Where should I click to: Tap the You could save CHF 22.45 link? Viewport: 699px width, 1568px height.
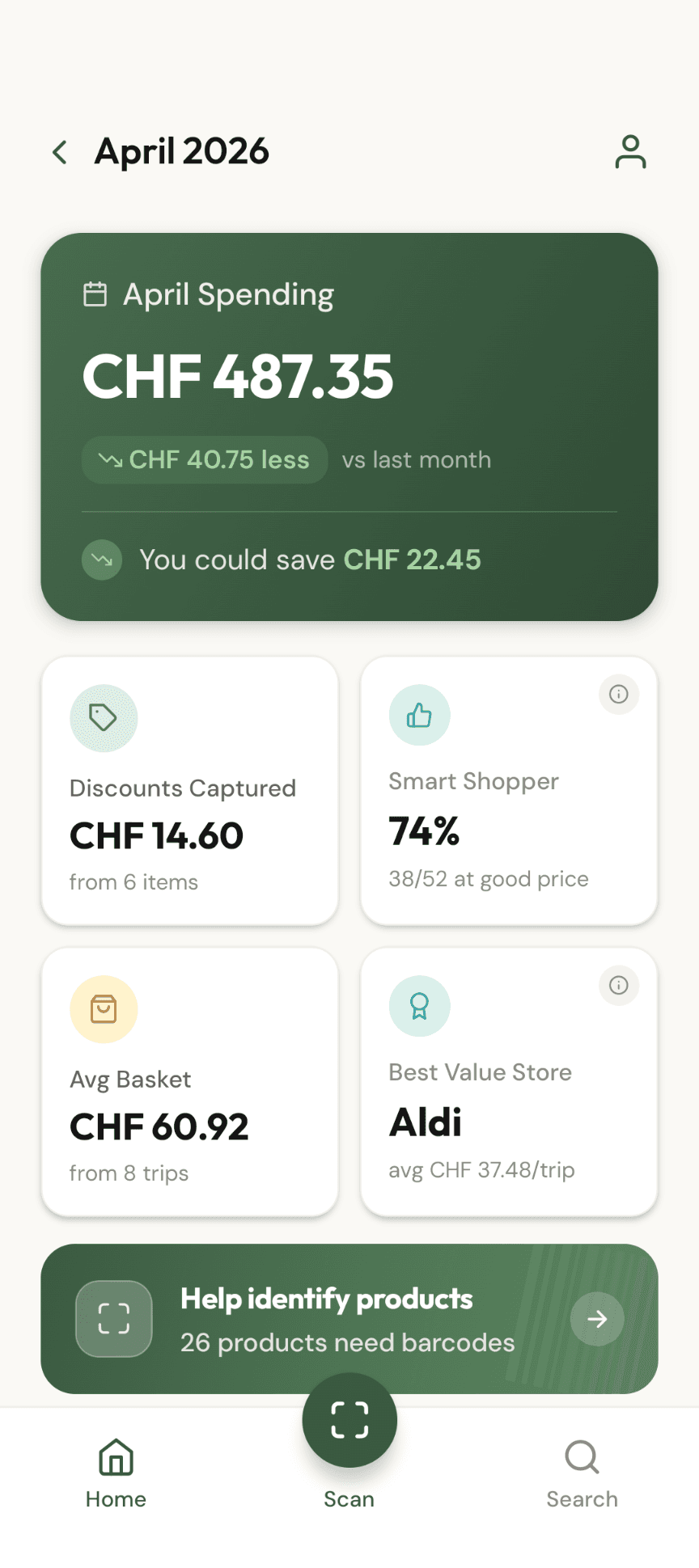click(310, 560)
